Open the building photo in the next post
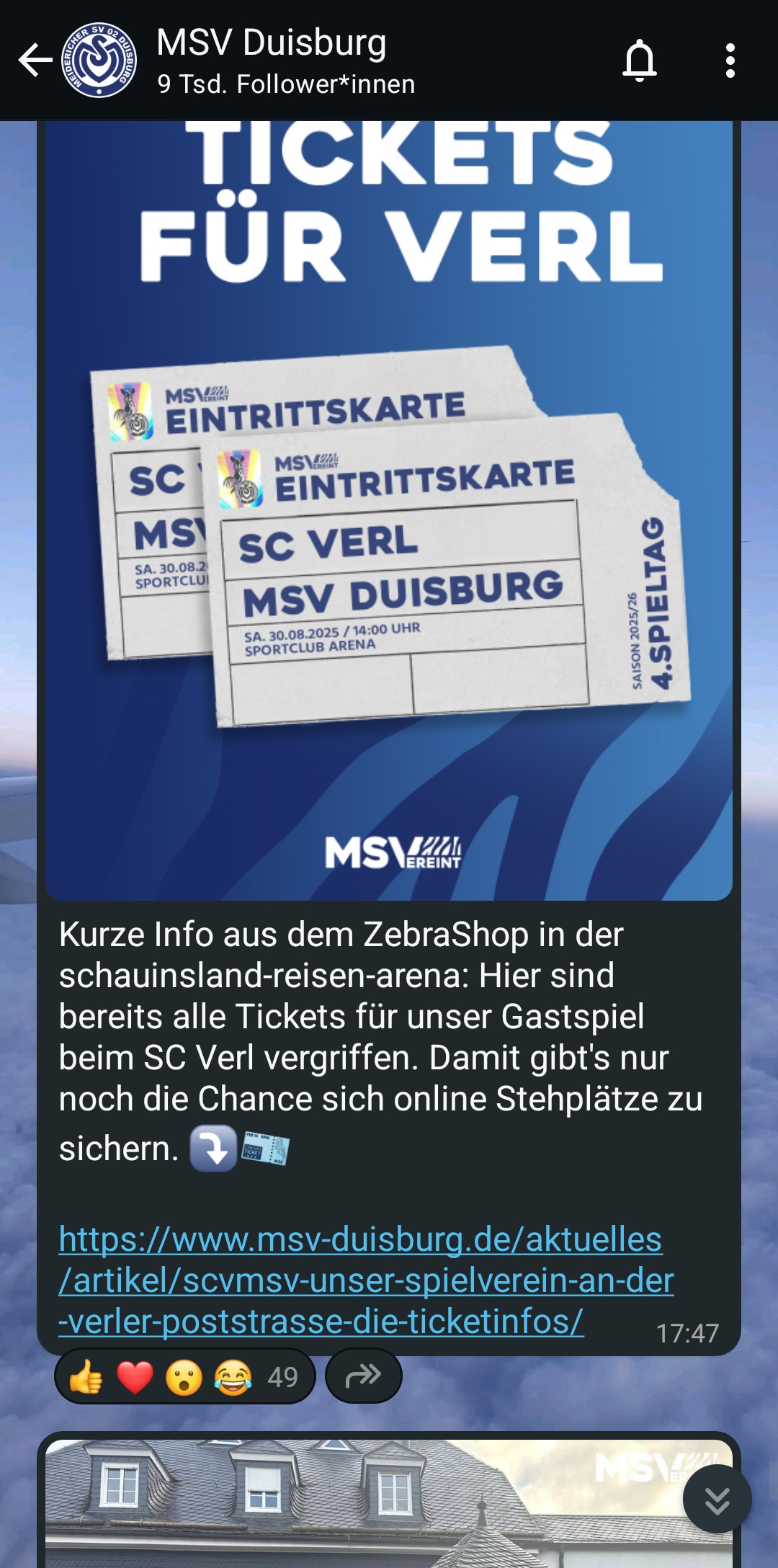 click(389, 1503)
